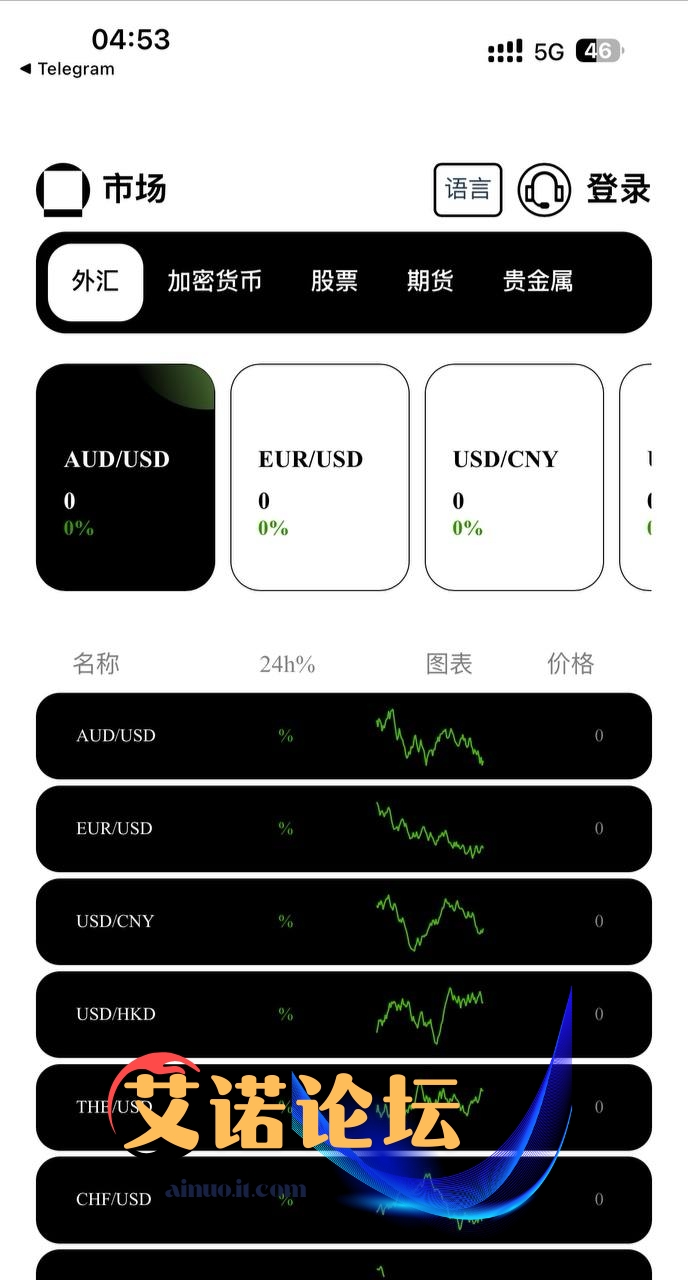Return to Telegram via back link

[x=67, y=69]
